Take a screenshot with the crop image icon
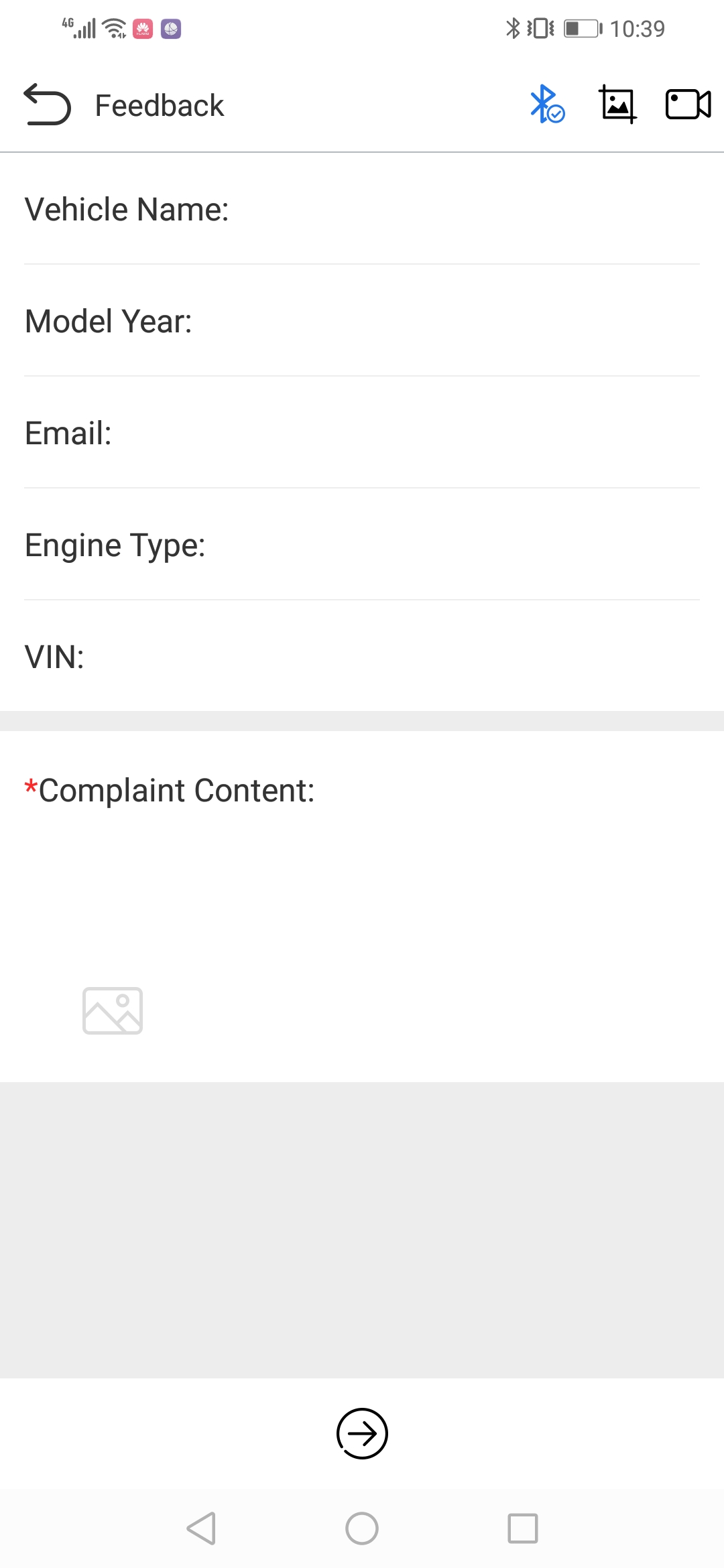Viewport: 724px width, 1568px height. pos(617,105)
